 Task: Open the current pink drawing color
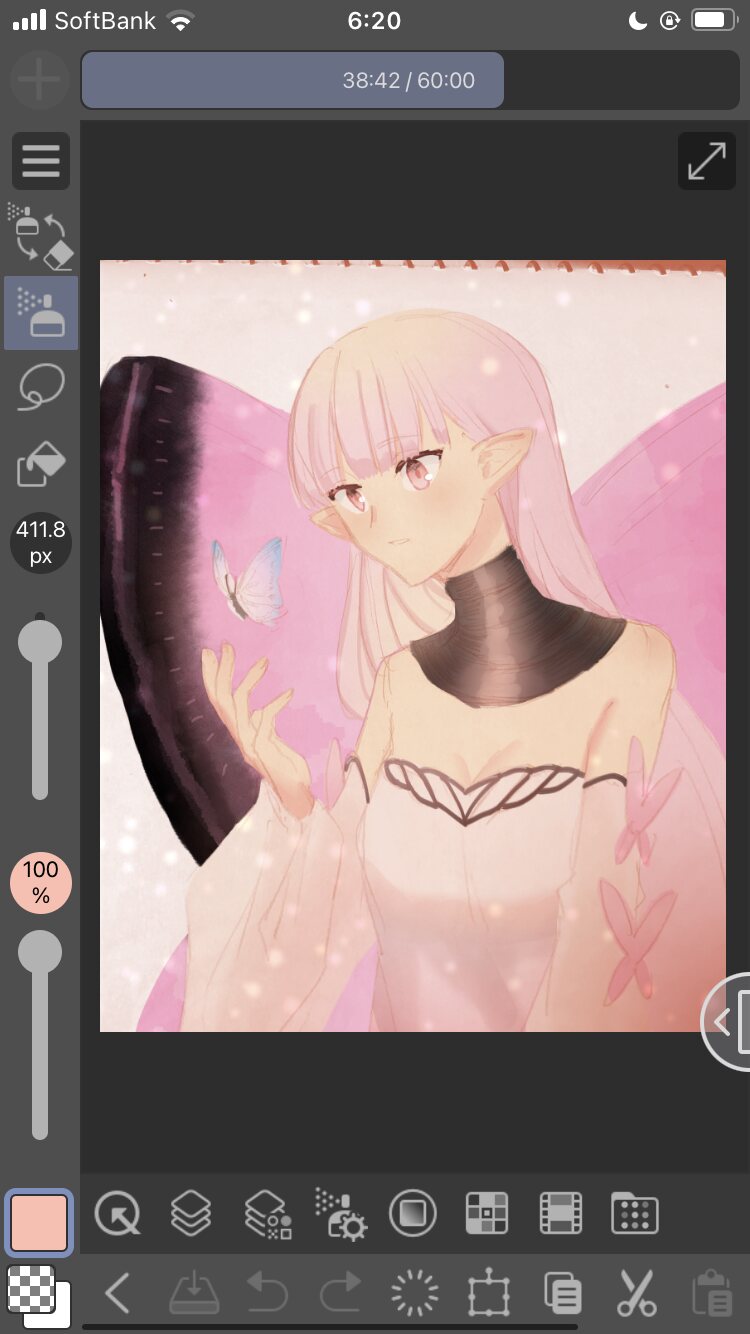pos(39,1222)
